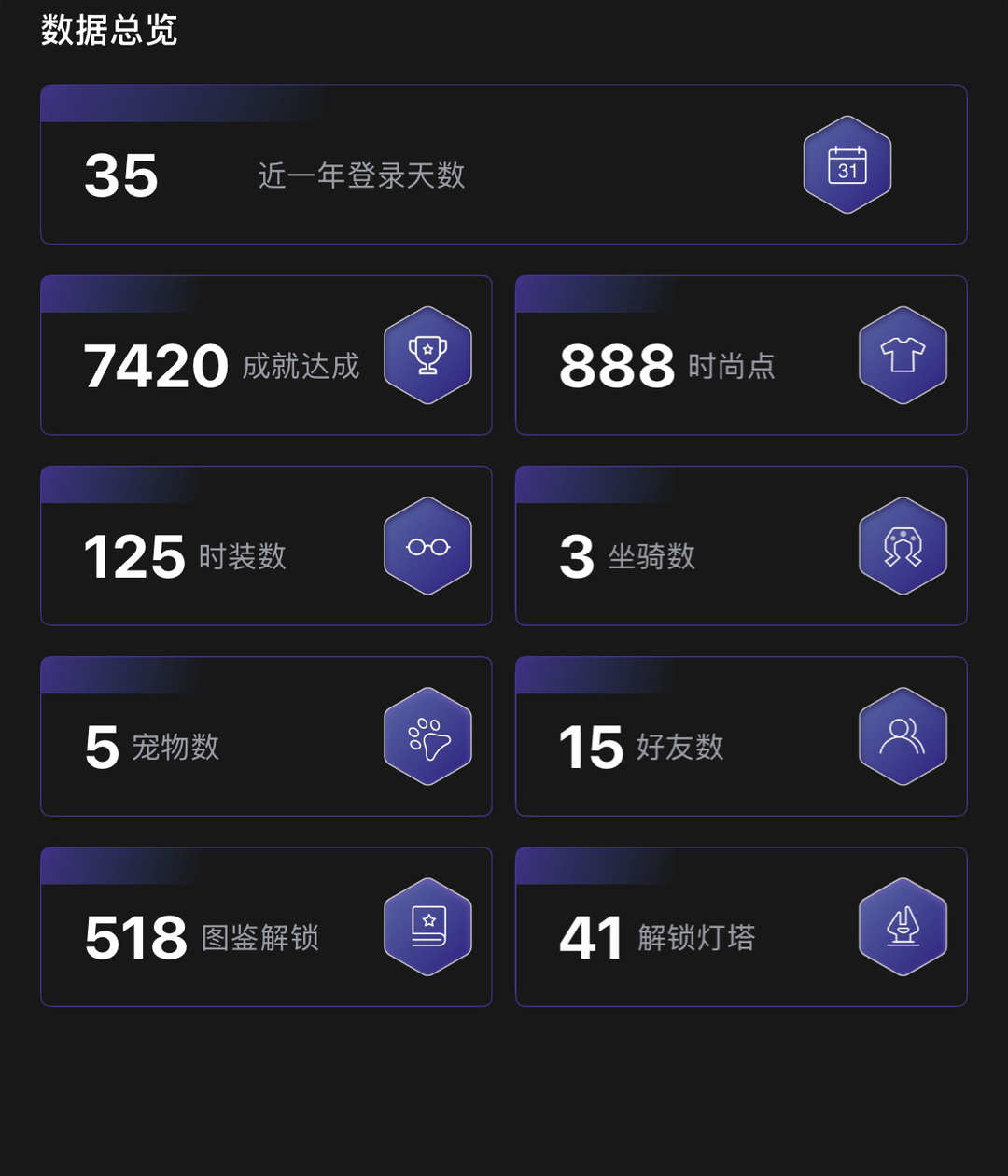Select the 518 图鉴解锁 card
1008x1176 pixels.
266,927
